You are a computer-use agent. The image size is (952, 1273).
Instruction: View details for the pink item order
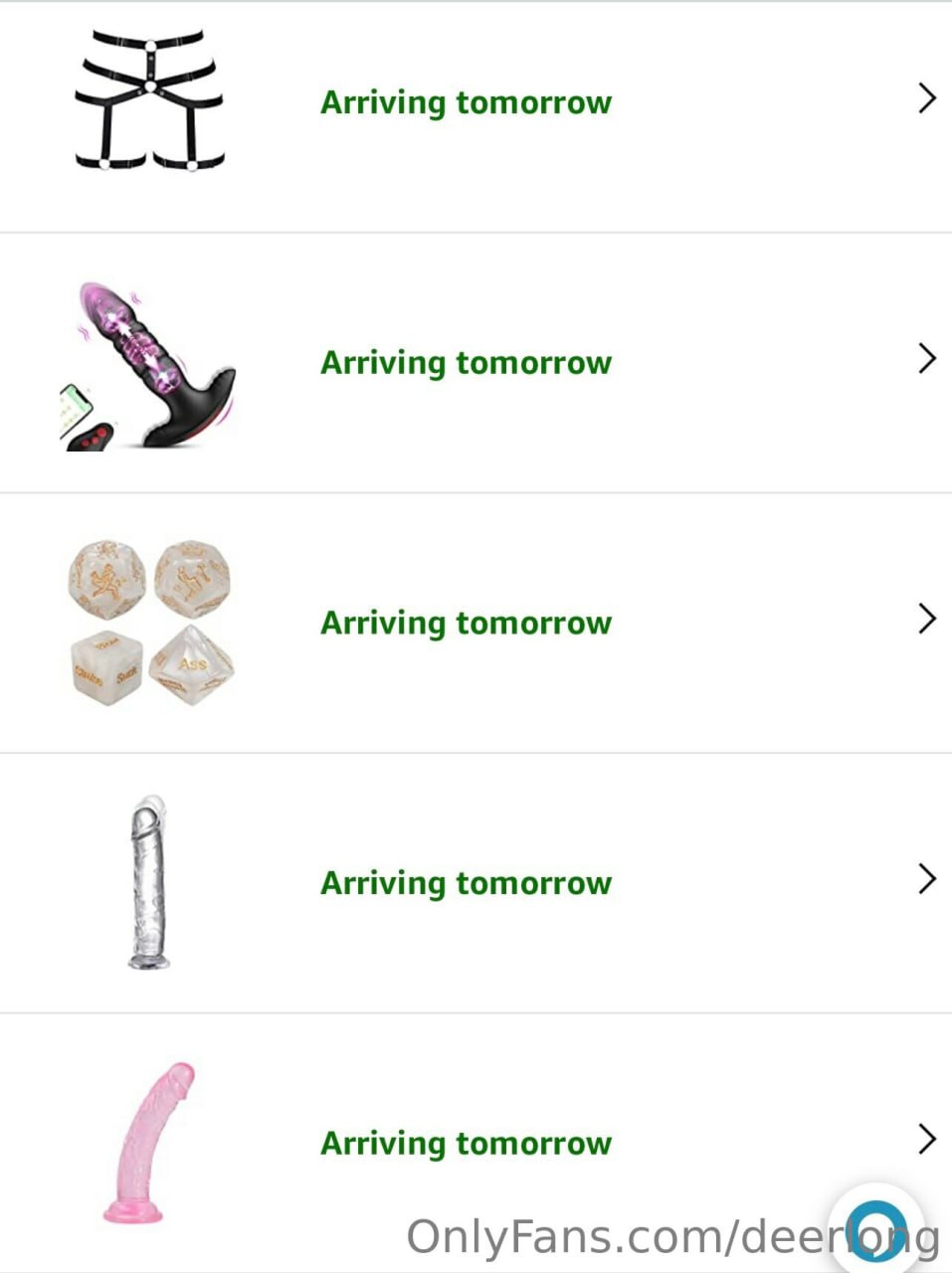click(476, 1143)
